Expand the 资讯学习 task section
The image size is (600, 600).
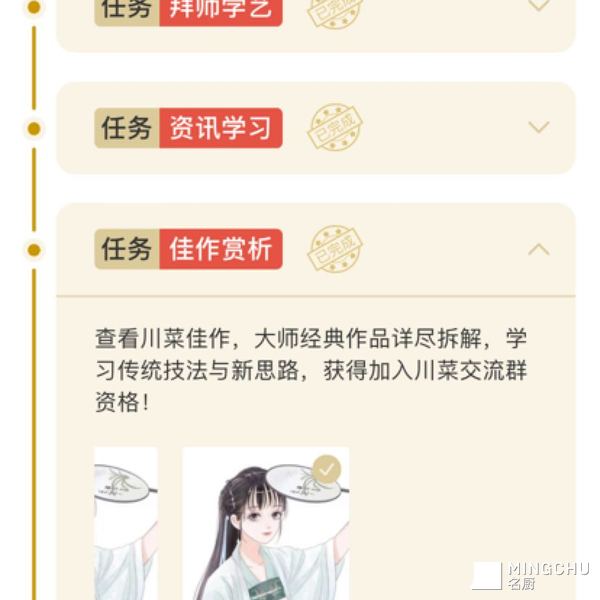pyautogui.click(x=538, y=128)
